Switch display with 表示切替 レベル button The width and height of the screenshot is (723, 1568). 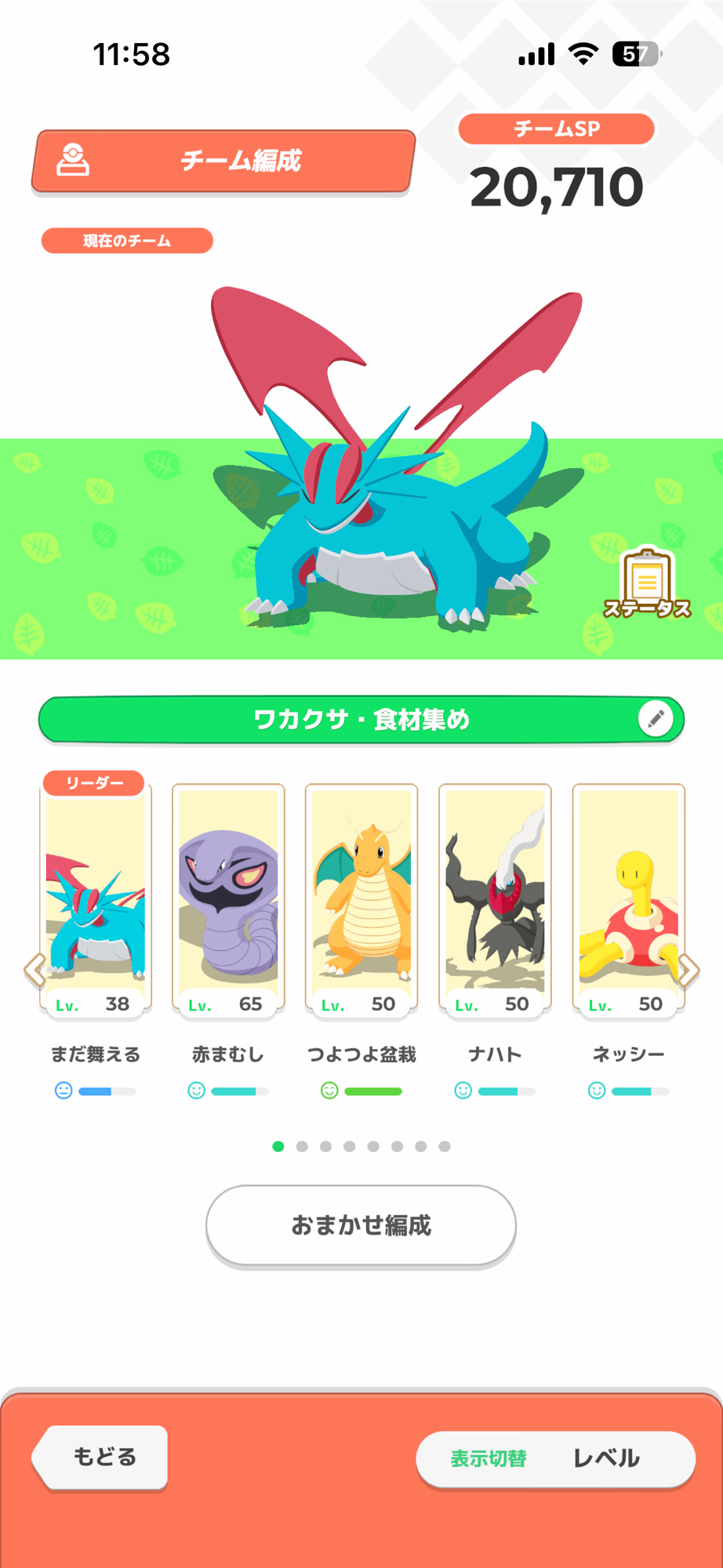555,1458
